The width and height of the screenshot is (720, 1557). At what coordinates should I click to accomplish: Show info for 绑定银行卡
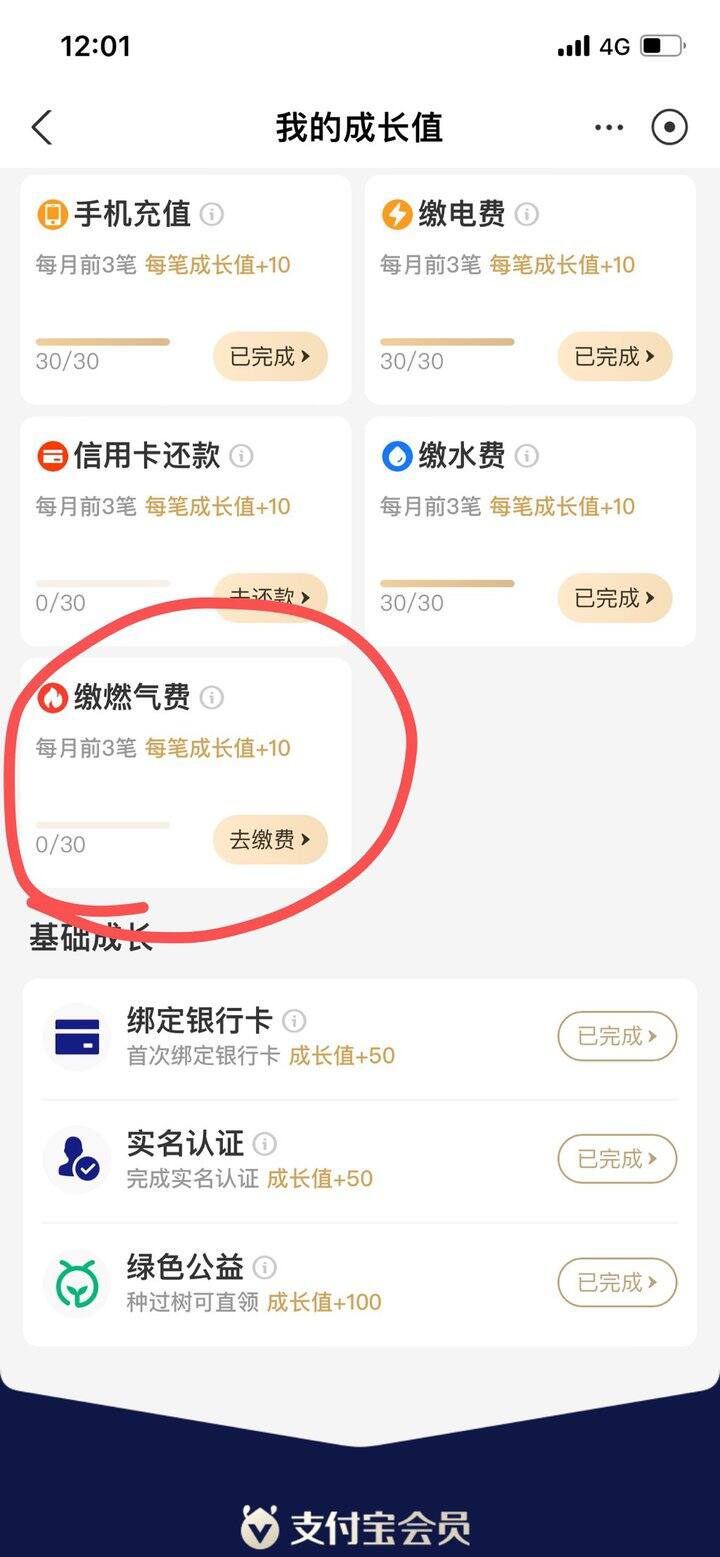(x=294, y=1021)
